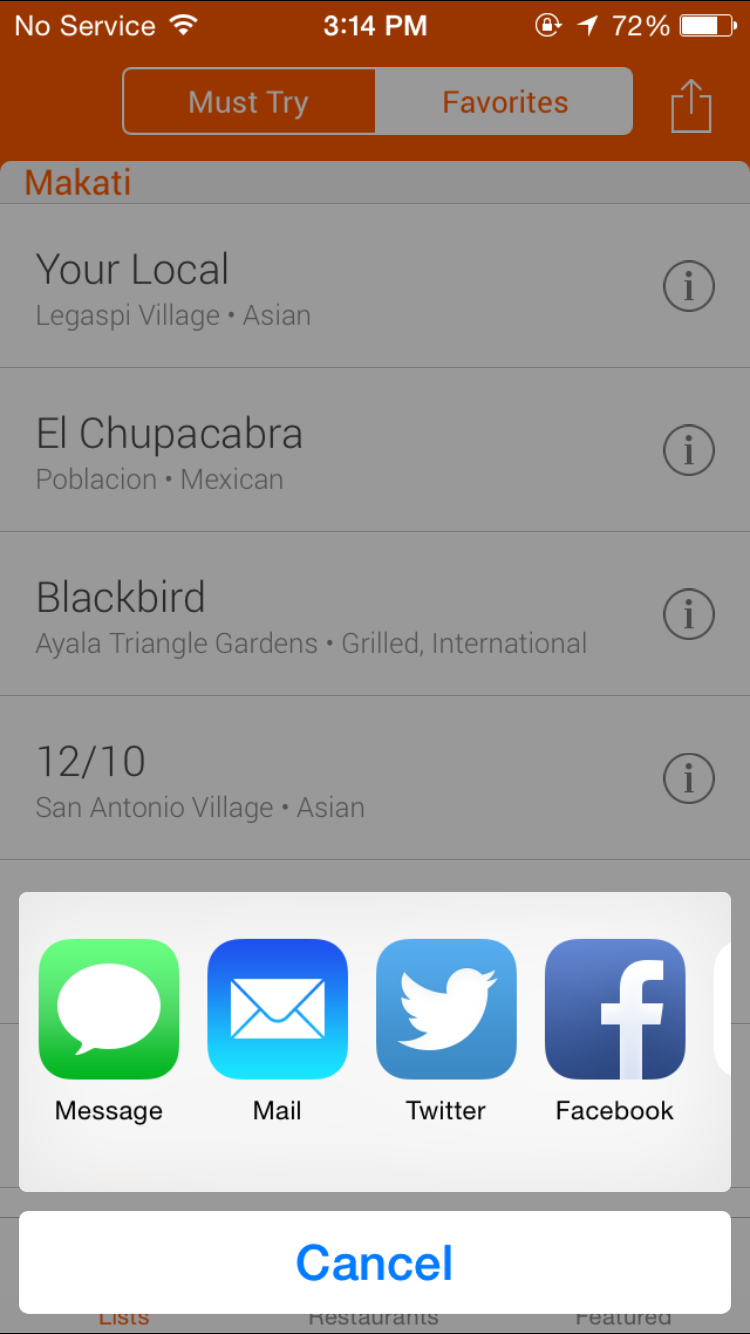750x1334 pixels.
Task: View info for El Chupacabra
Action: click(x=689, y=450)
